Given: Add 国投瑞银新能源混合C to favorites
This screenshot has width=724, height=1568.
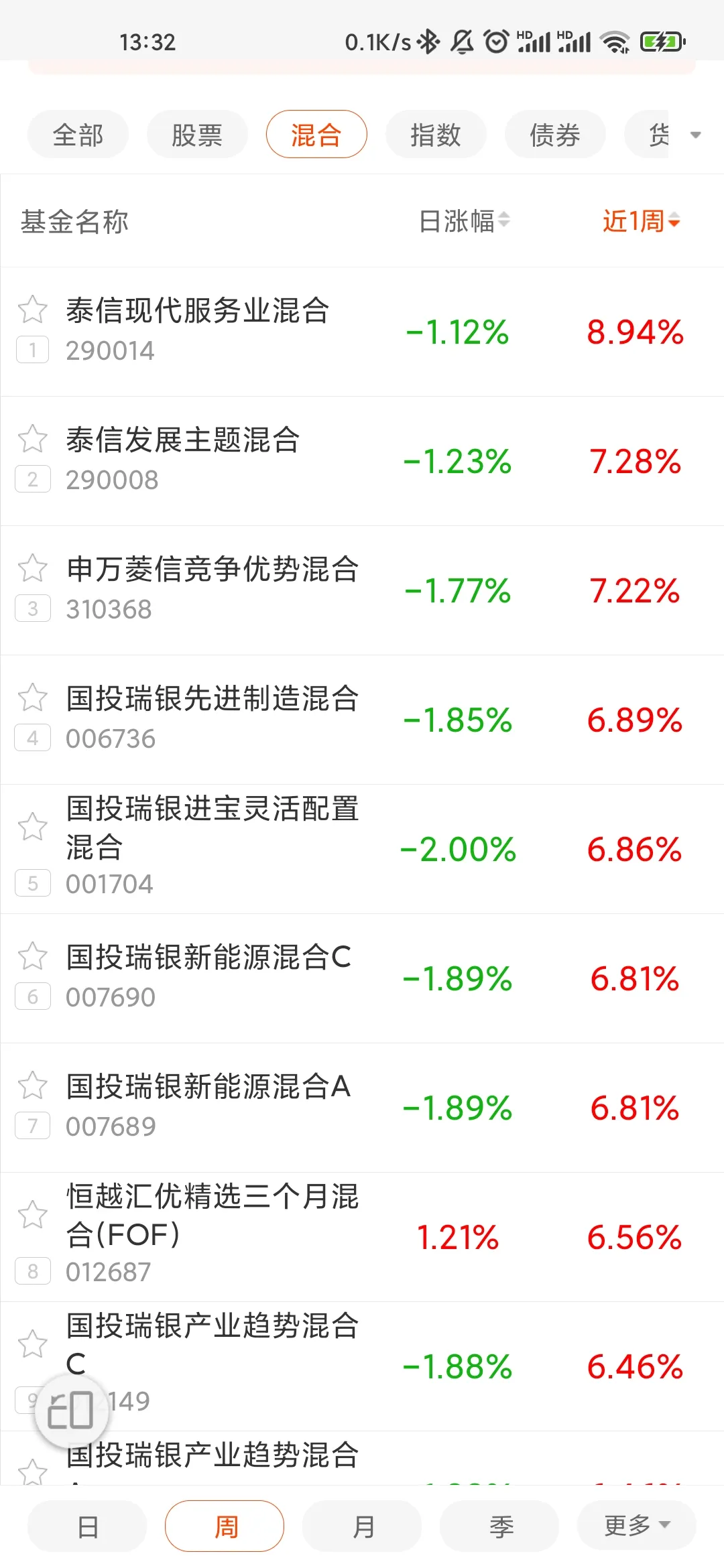Looking at the screenshot, I should [x=32, y=956].
